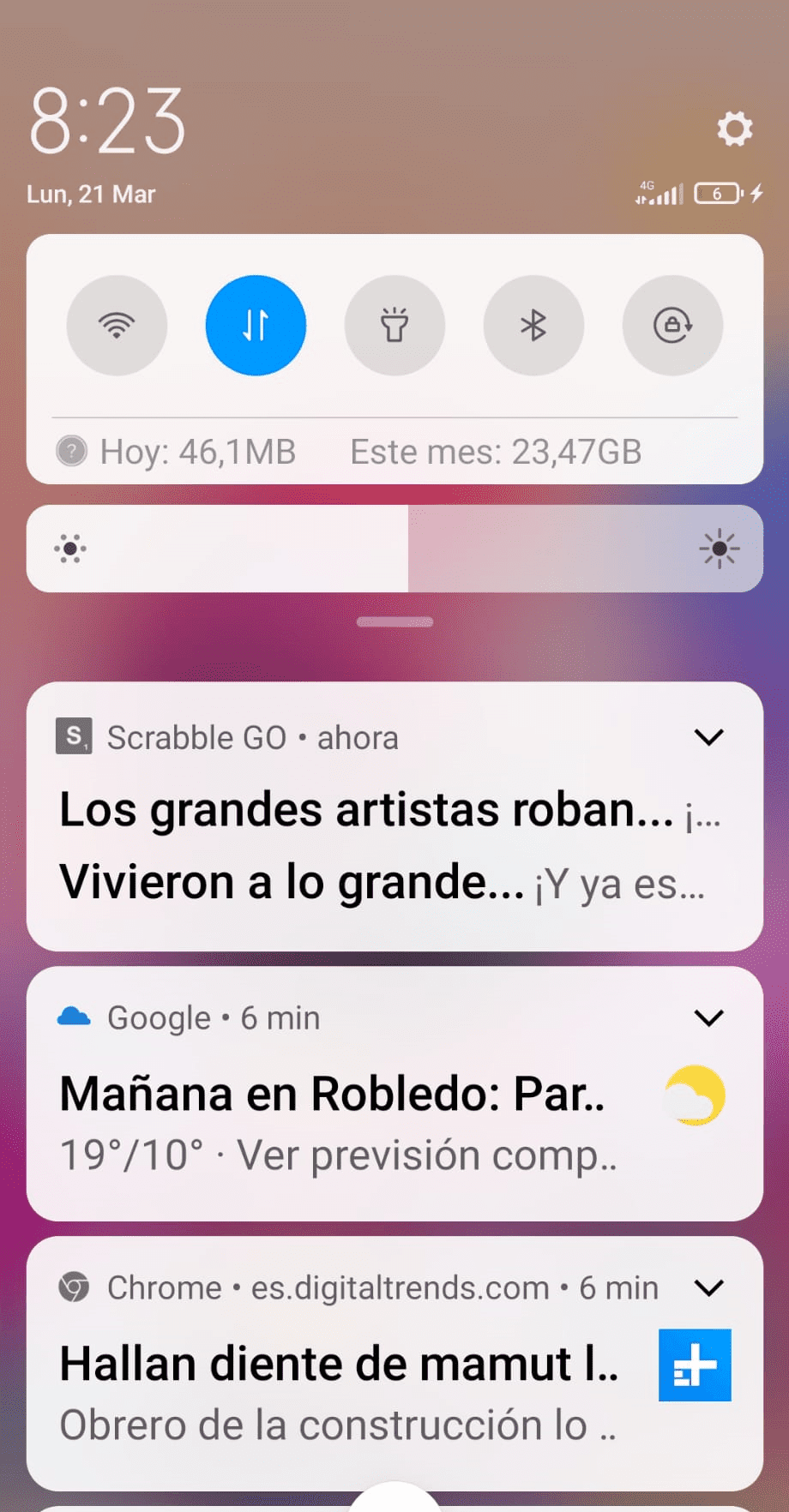The height and width of the screenshot is (1512, 789).
Task: Tap the Bluetooth quick settings icon
Action: click(x=533, y=326)
